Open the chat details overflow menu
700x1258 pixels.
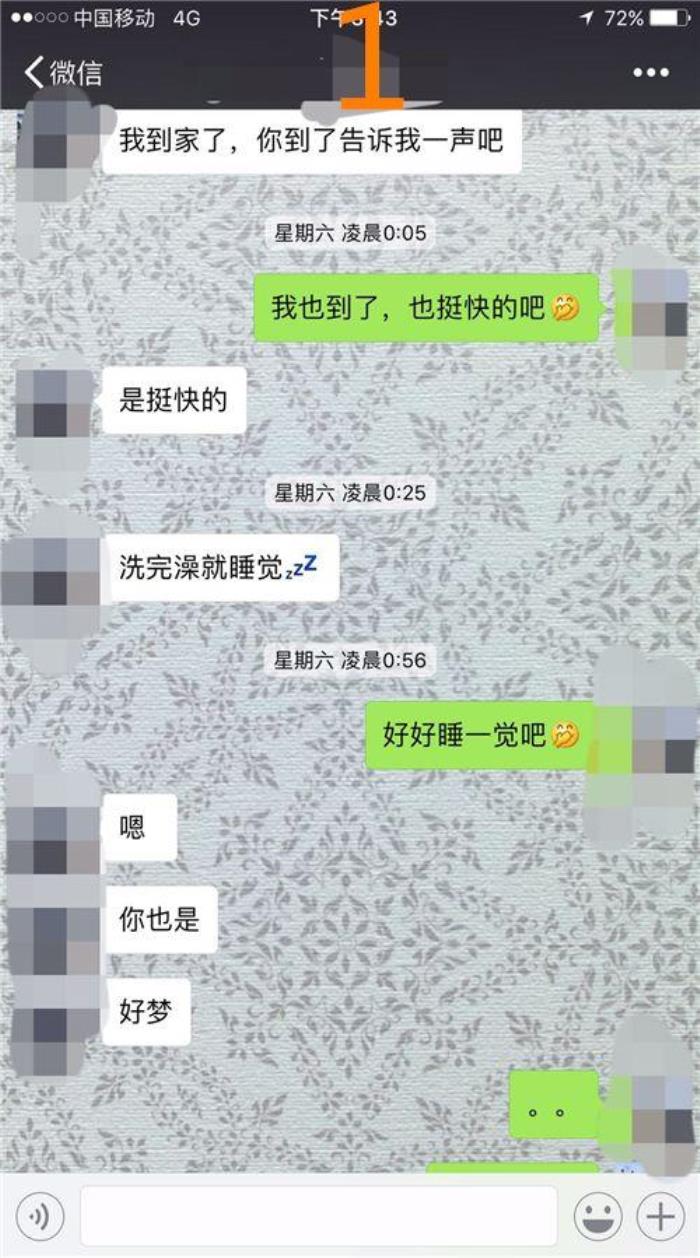[x=651, y=73]
